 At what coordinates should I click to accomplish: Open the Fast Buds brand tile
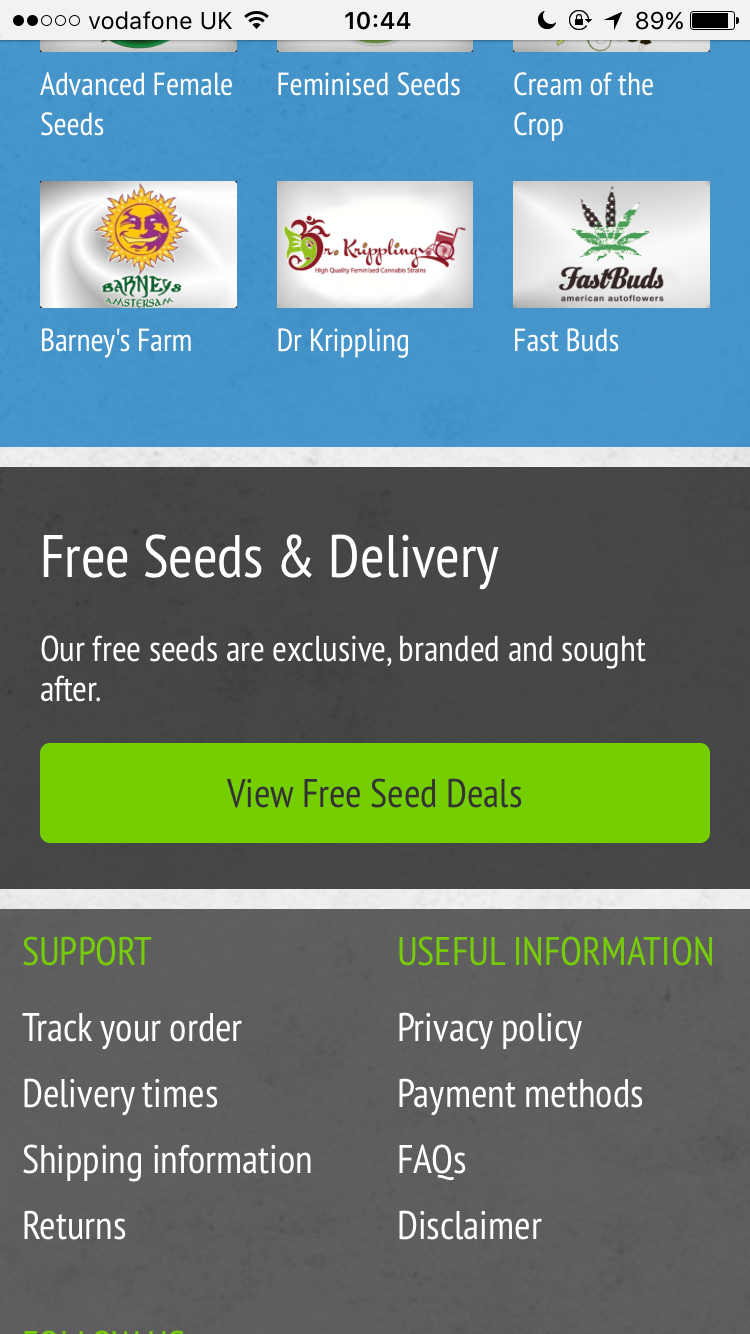tap(611, 245)
